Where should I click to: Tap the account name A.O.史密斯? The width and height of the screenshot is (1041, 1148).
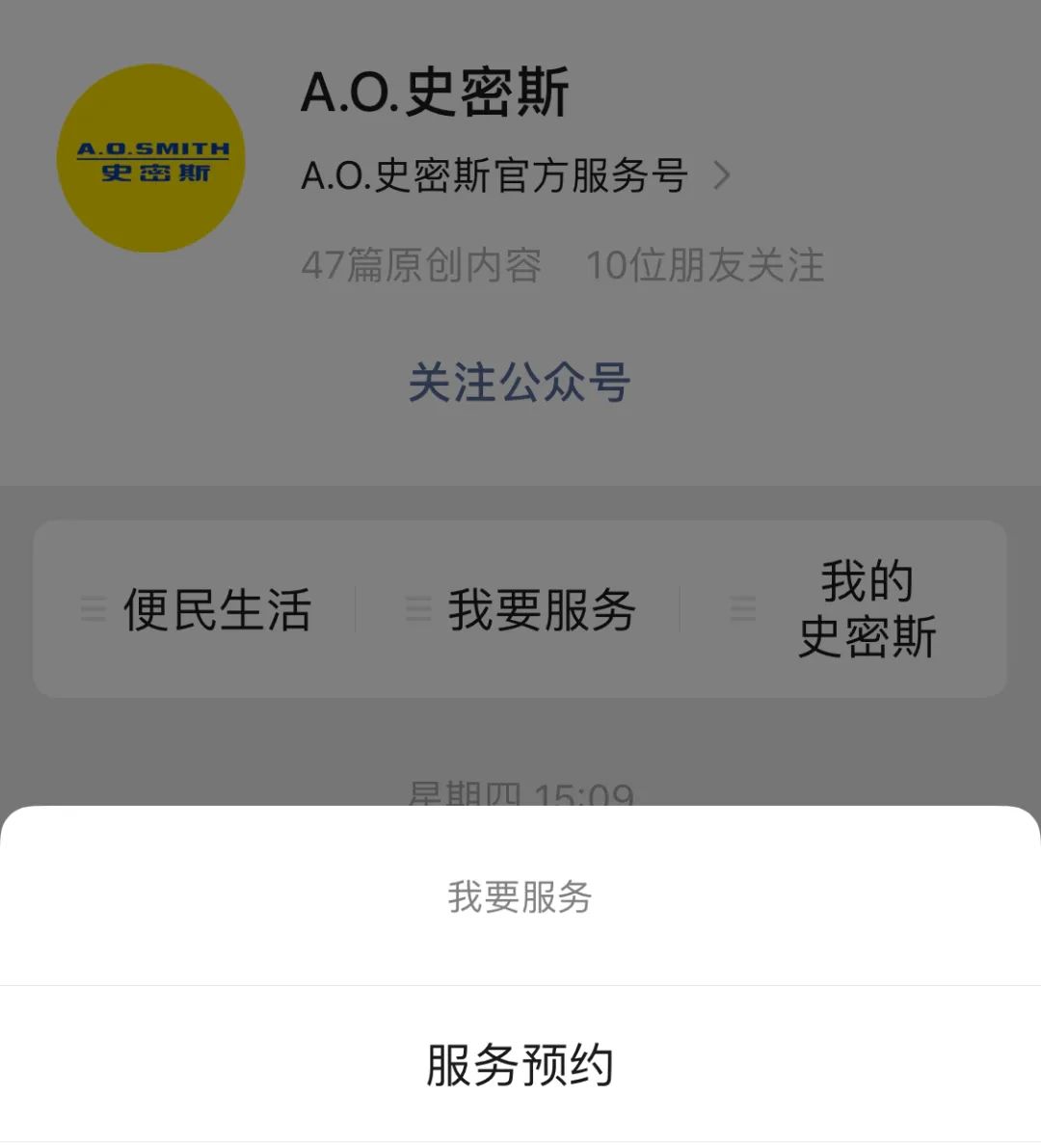point(436,94)
